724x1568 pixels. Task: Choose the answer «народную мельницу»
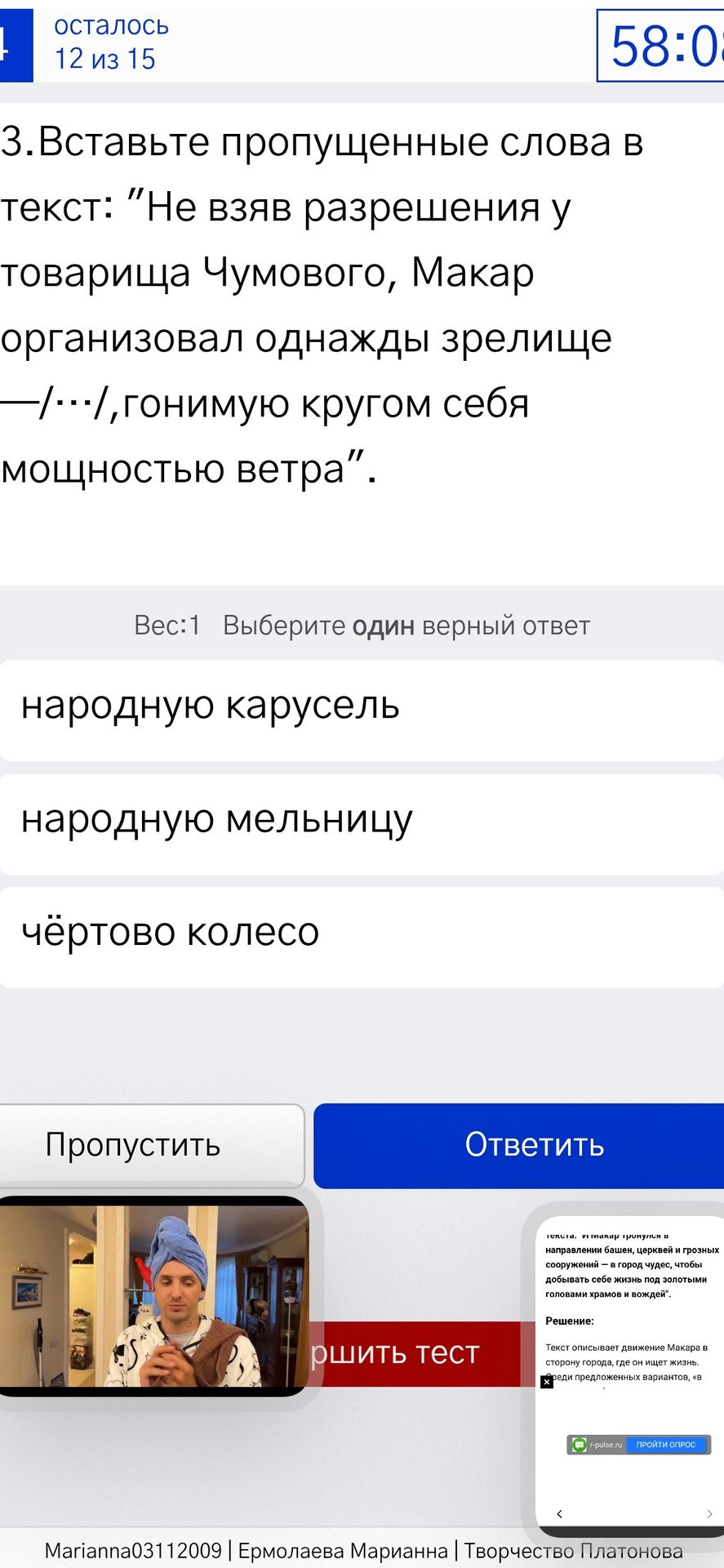tap(362, 824)
